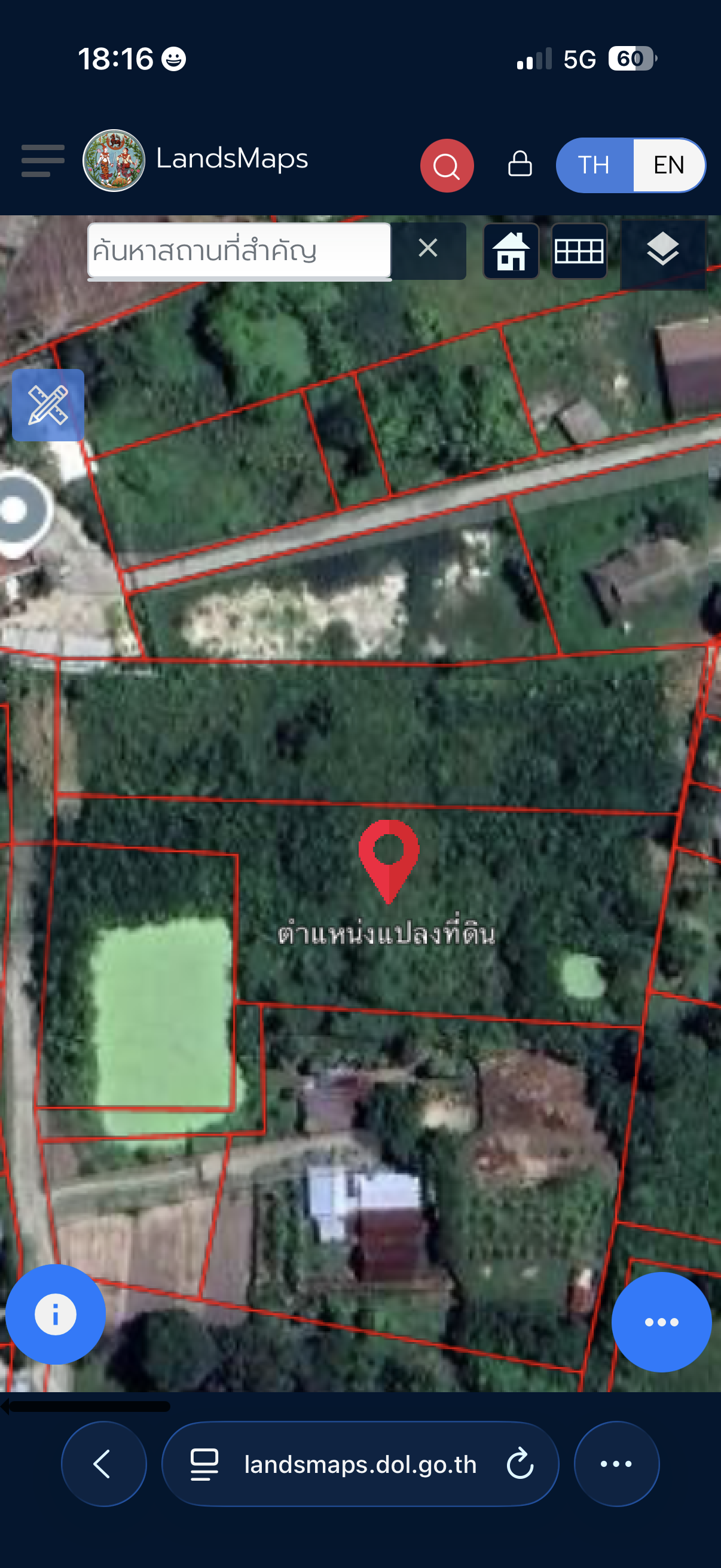This screenshot has width=721, height=1568.
Task: Open the info floating button
Action: point(56,1314)
